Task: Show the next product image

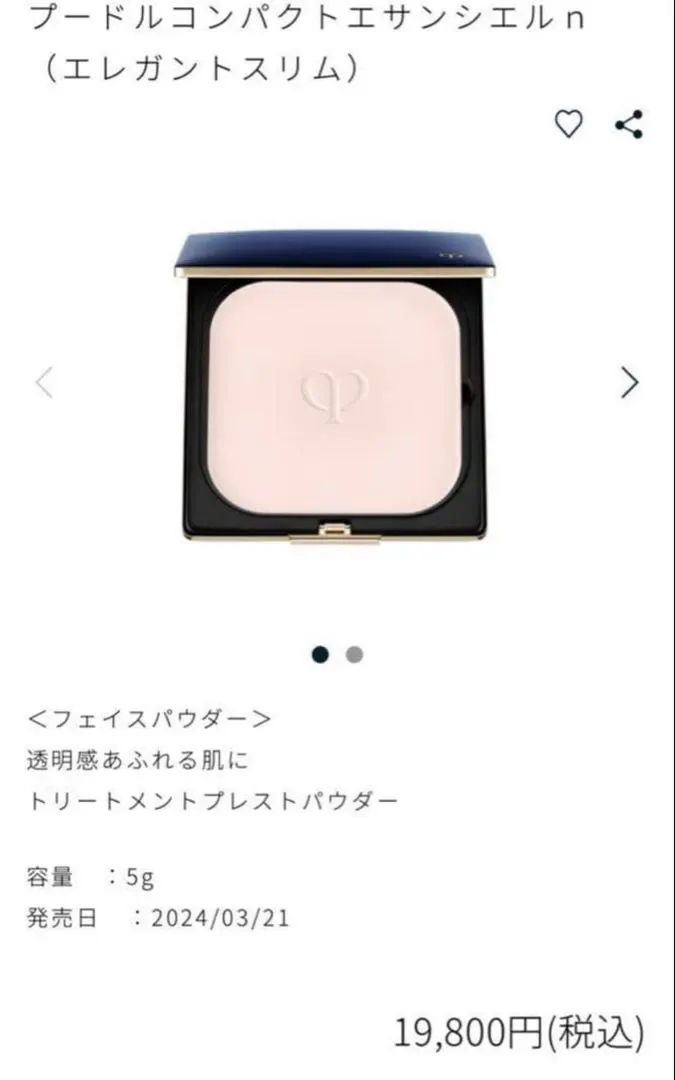Action: (629, 382)
